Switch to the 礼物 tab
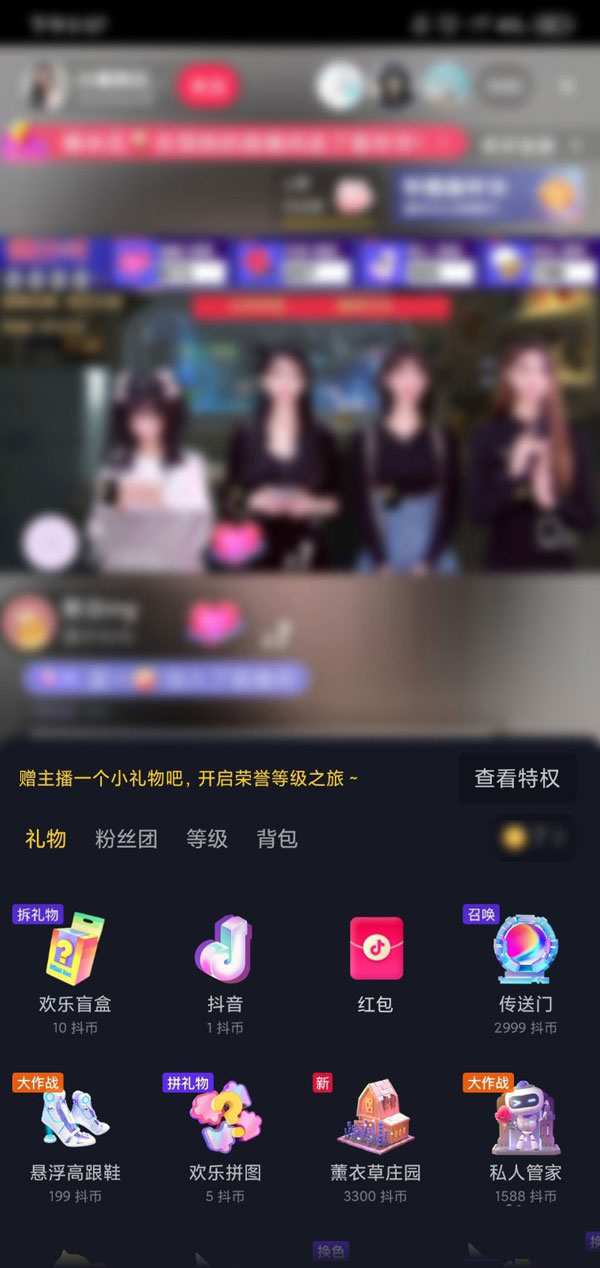The height and width of the screenshot is (1268, 600). pyautogui.click(x=46, y=839)
